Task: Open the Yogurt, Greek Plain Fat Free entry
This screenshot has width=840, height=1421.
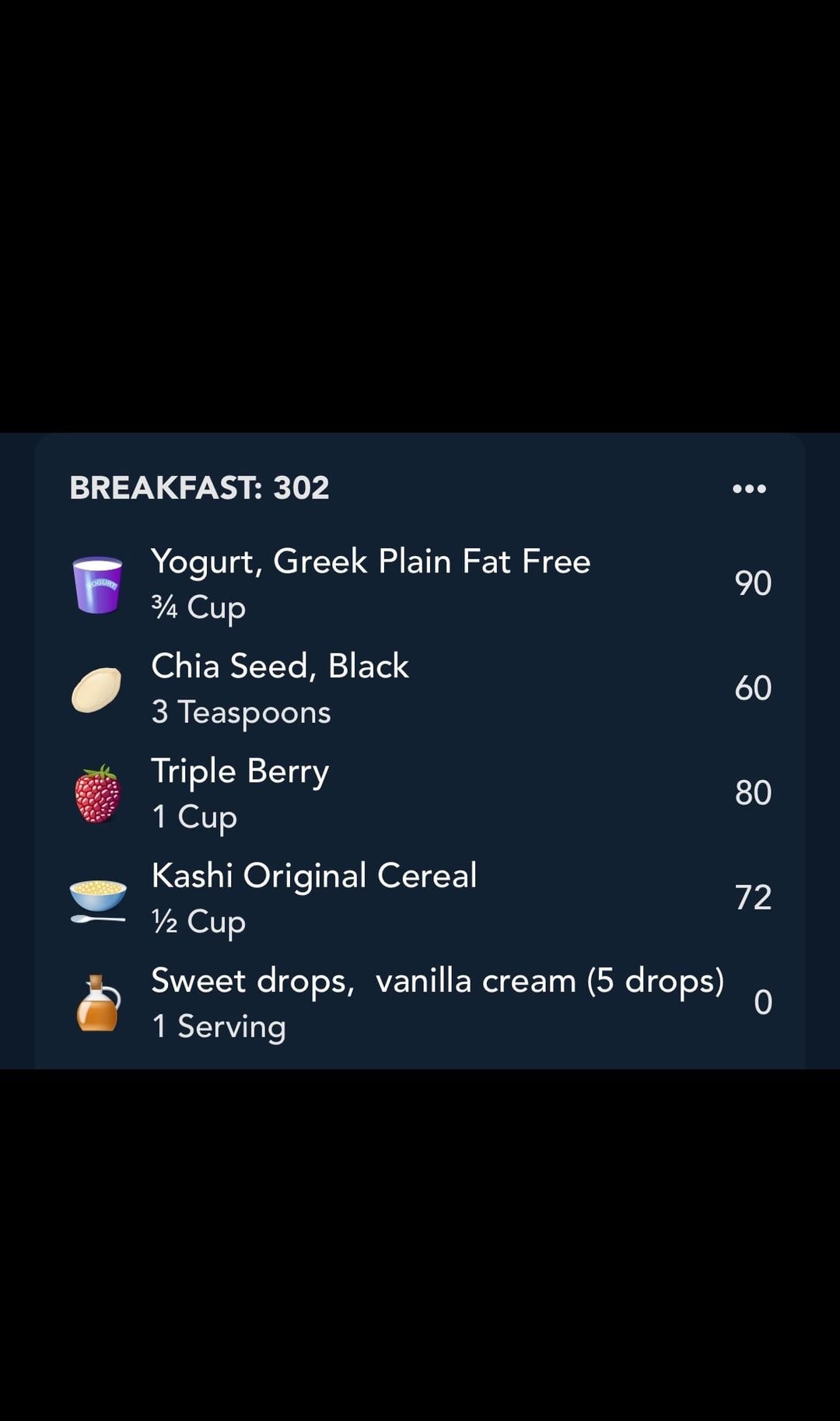Action: click(x=420, y=583)
